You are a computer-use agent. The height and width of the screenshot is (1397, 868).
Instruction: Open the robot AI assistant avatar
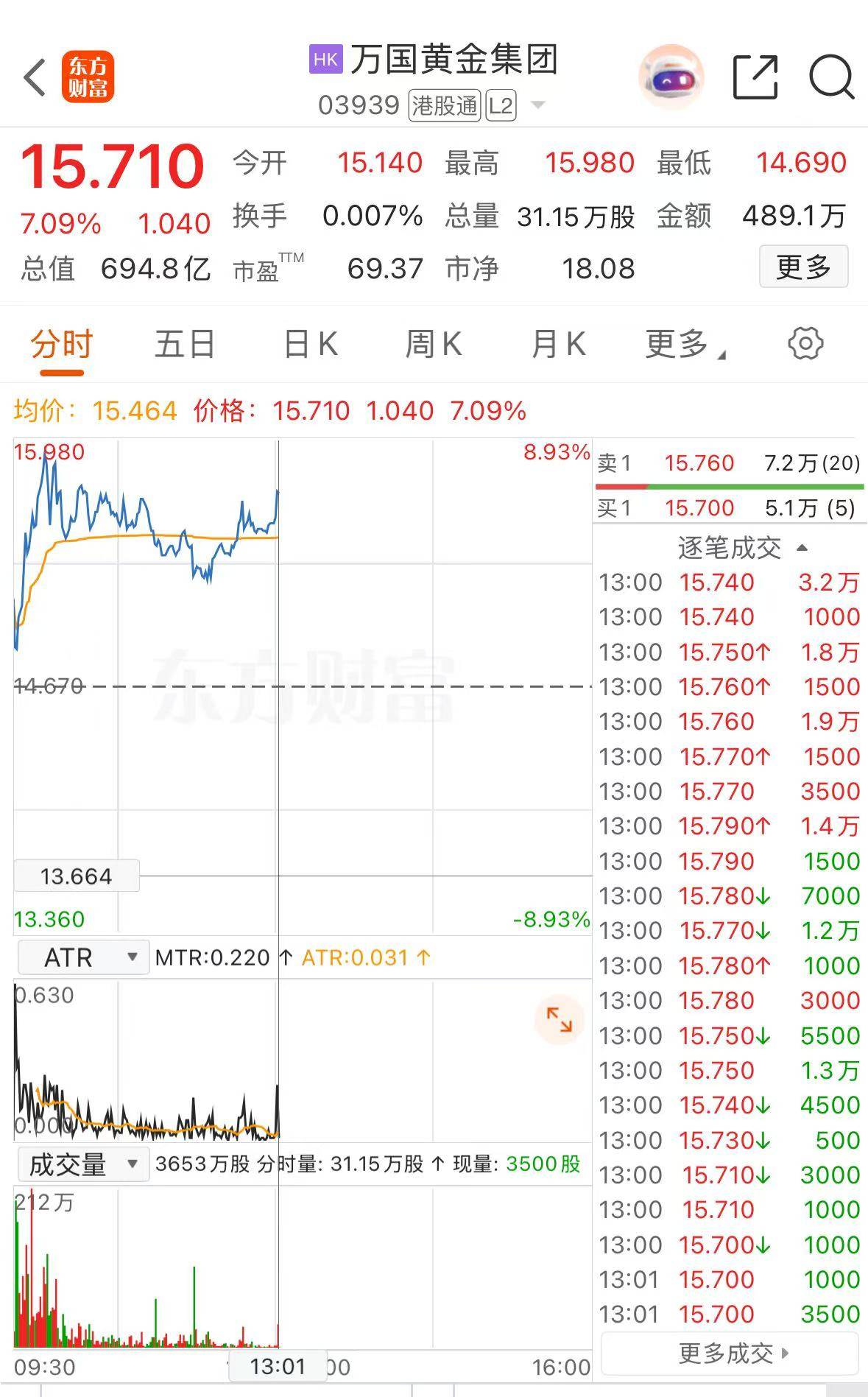[671, 77]
